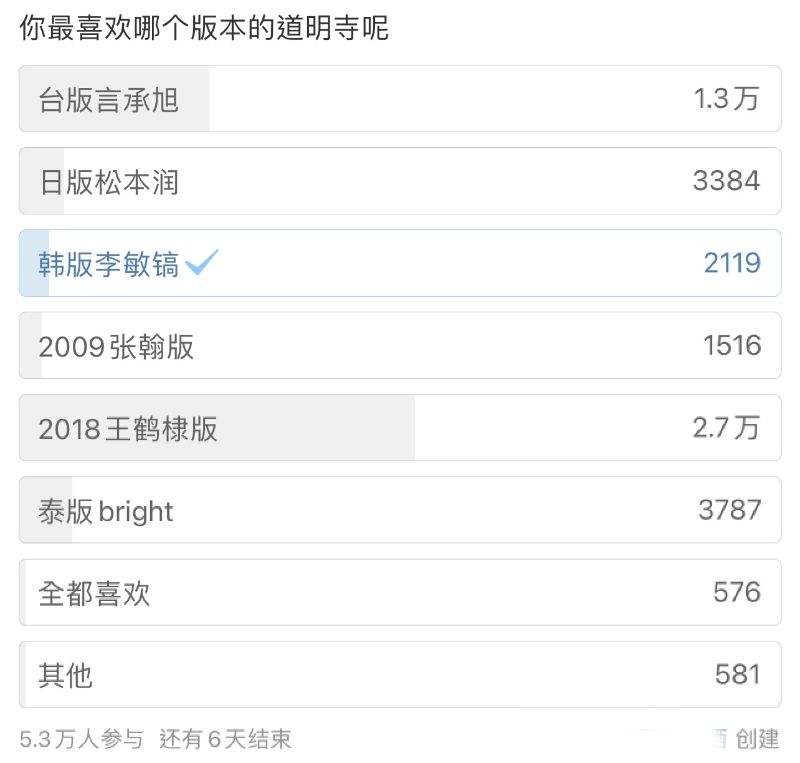Choose the 其他 poll option
Viewport: 800px width, 763px height.
click(400, 674)
